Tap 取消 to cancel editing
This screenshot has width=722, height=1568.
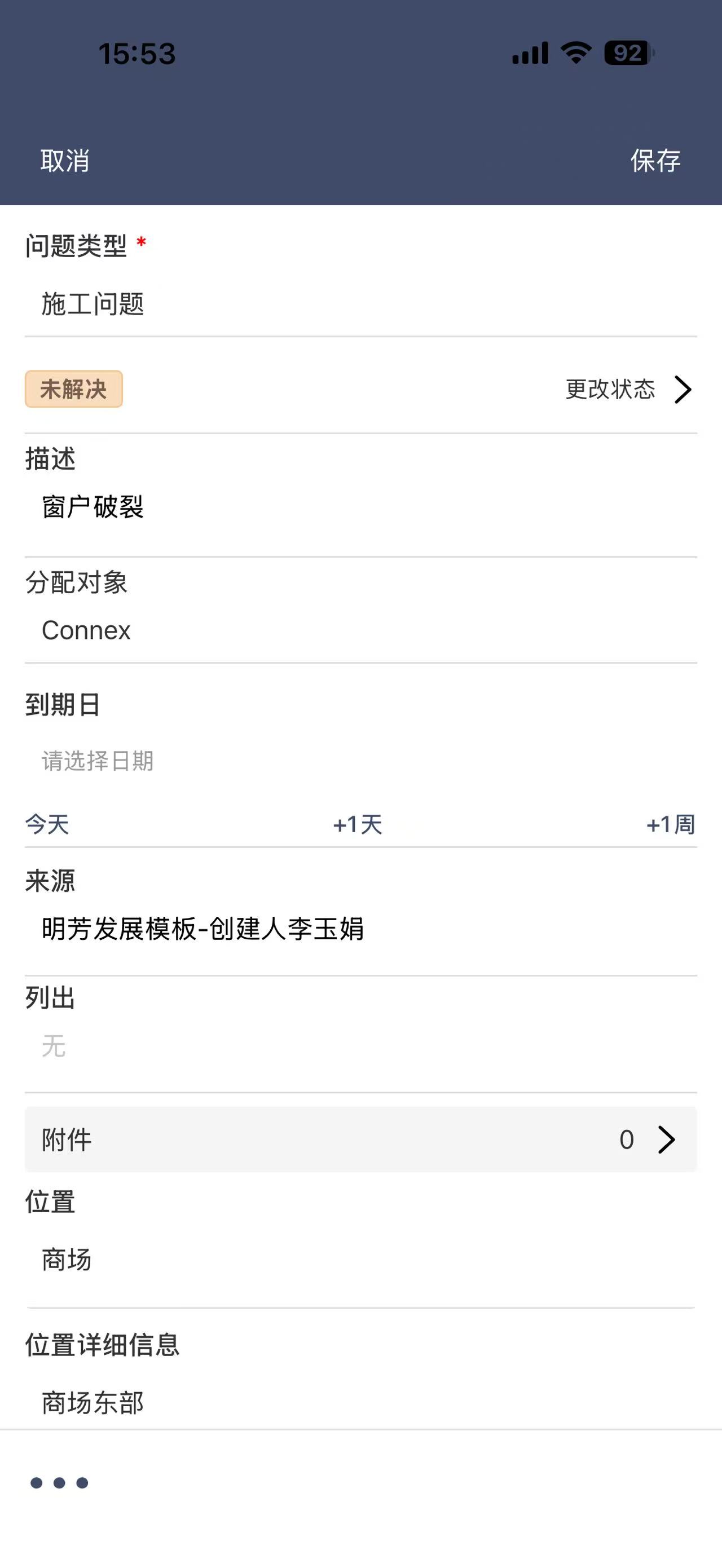tap(64, 161)
